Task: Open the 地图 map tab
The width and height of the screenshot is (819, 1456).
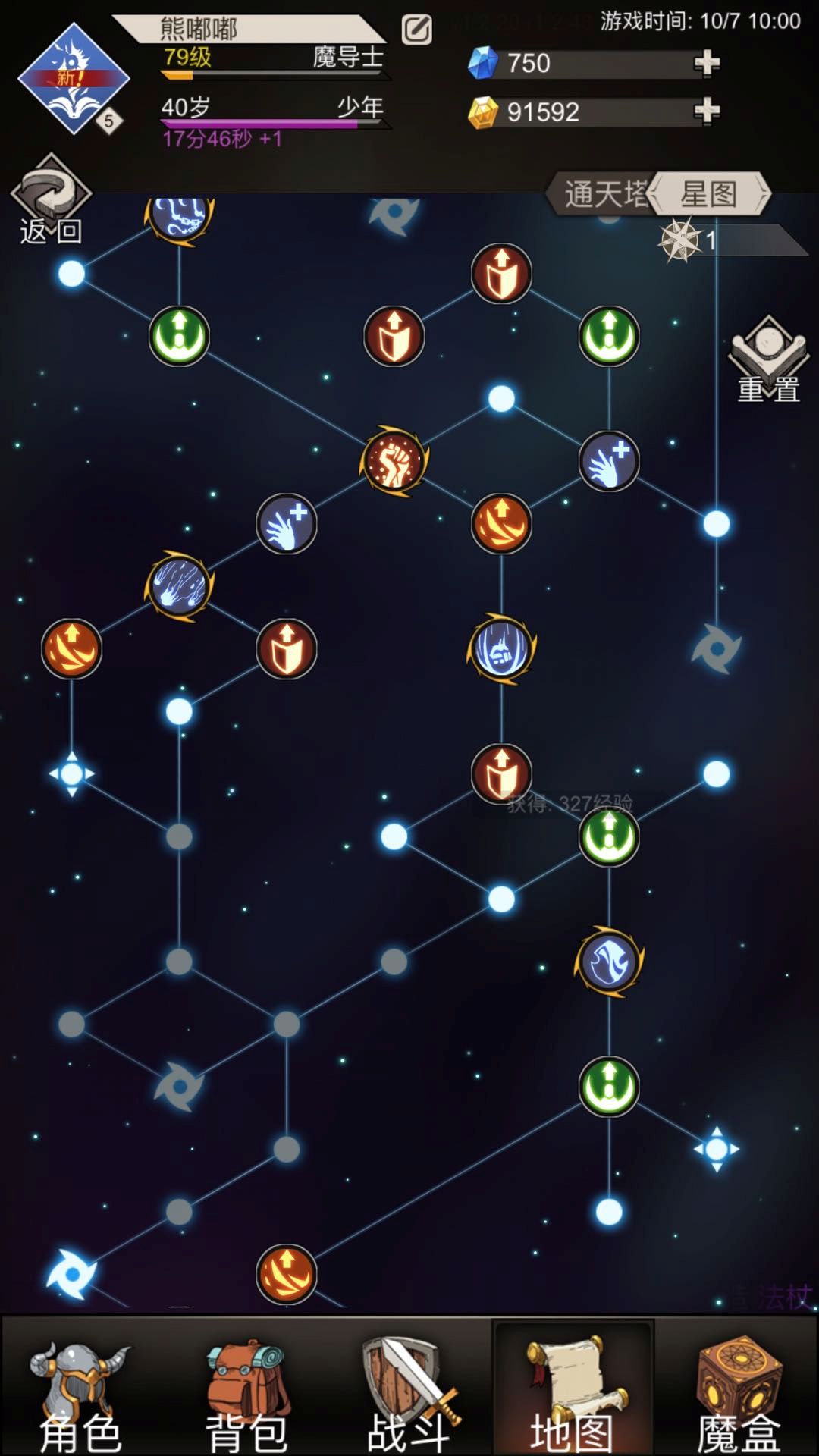Action: pos(573,1394)
